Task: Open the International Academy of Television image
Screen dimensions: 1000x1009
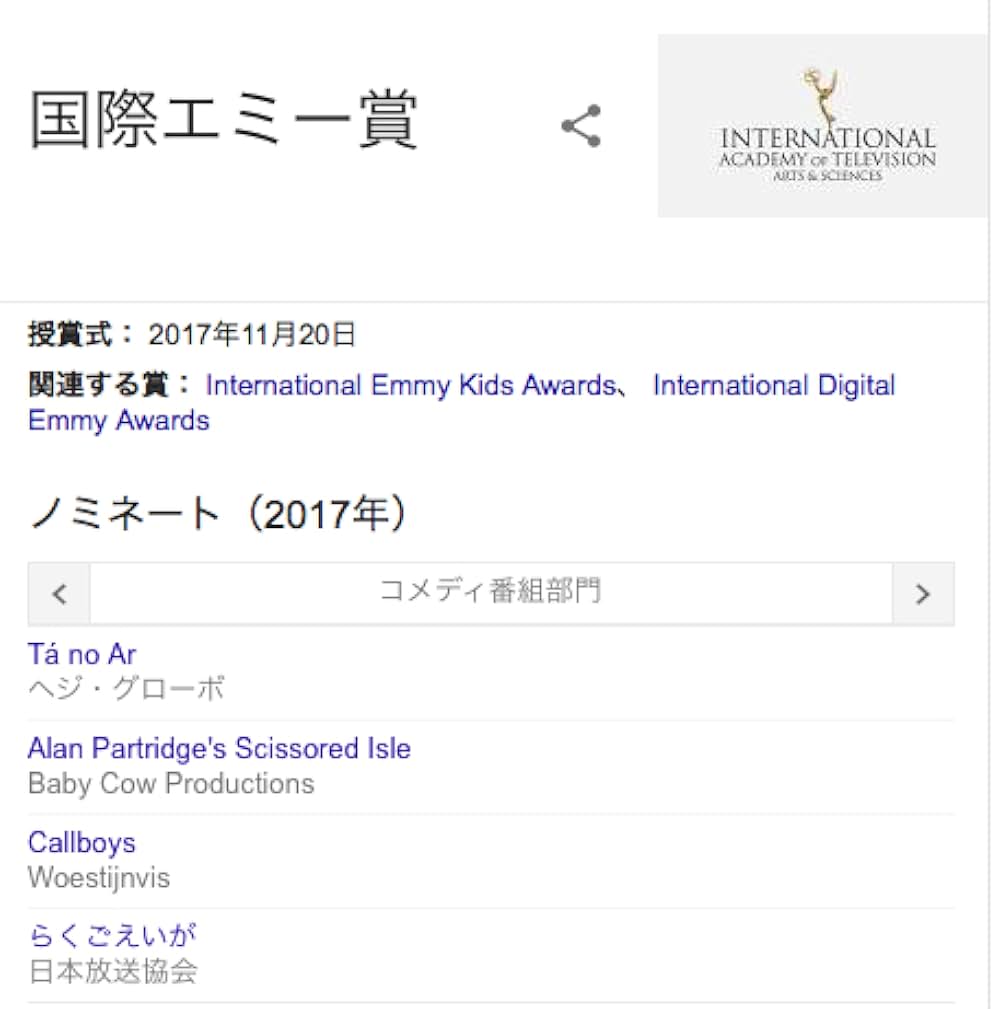Action: pyautogui.click(x=822, y=126)
